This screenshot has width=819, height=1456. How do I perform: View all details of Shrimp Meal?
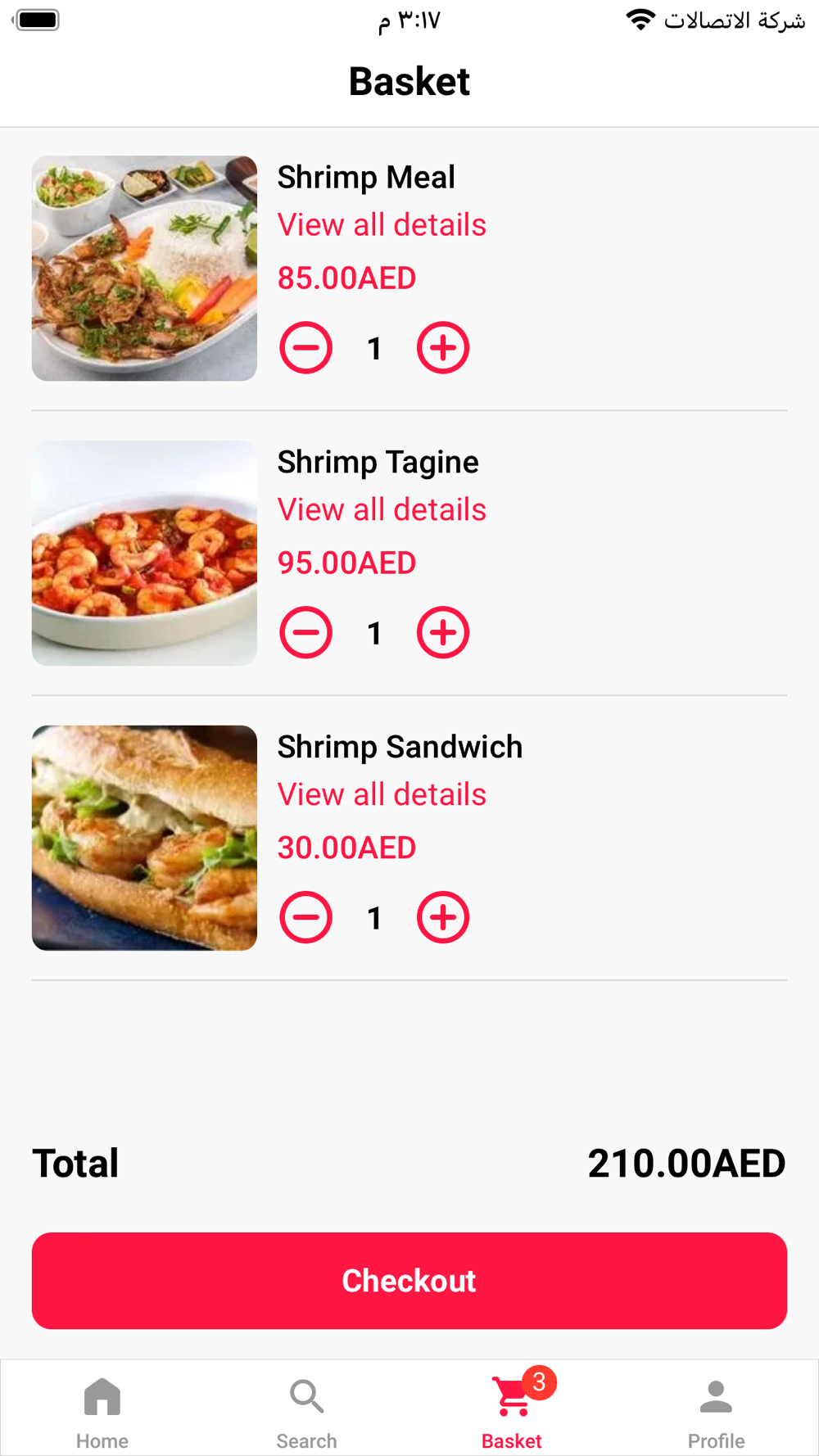(382, 225)
